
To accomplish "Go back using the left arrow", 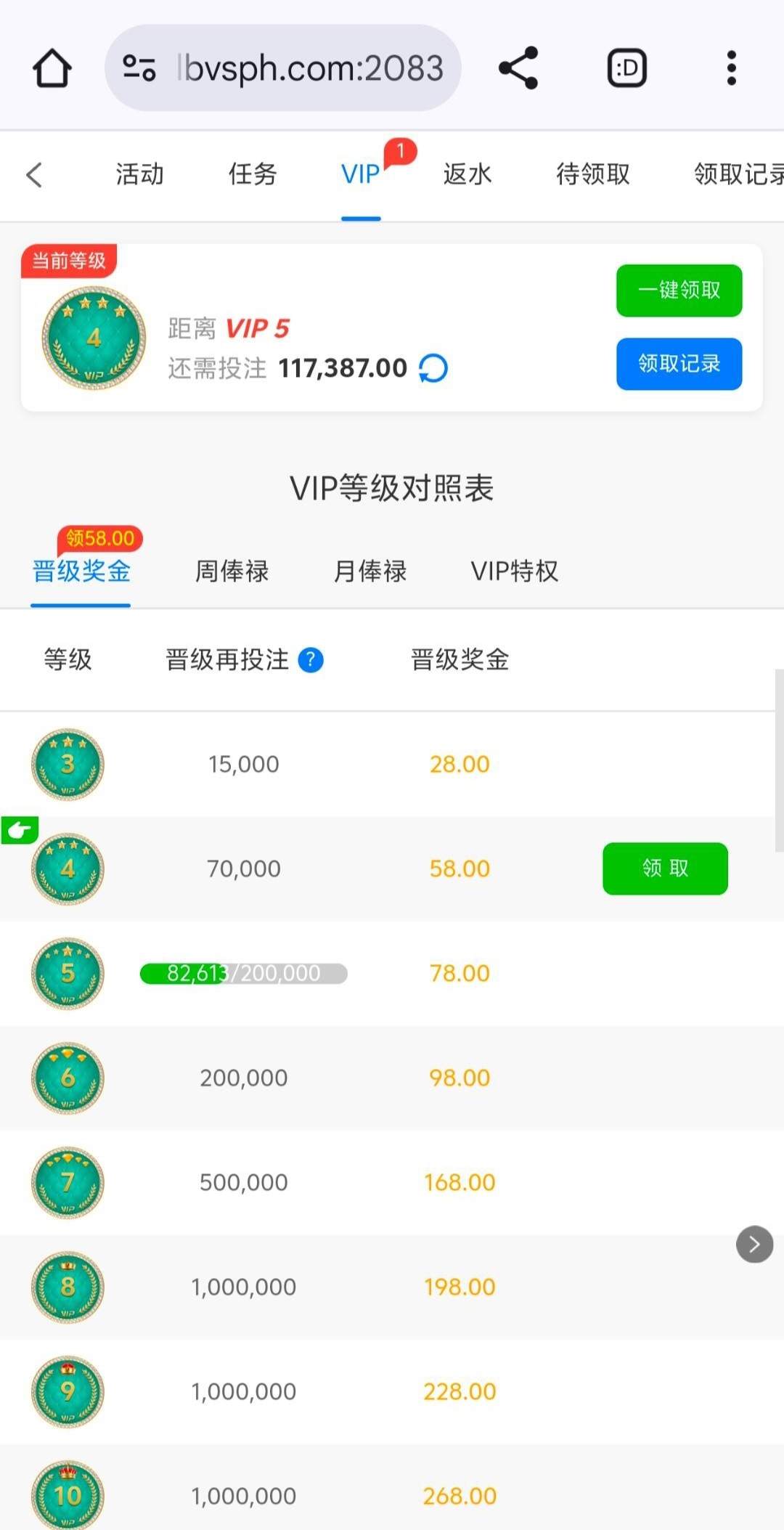I will [34, 174].
